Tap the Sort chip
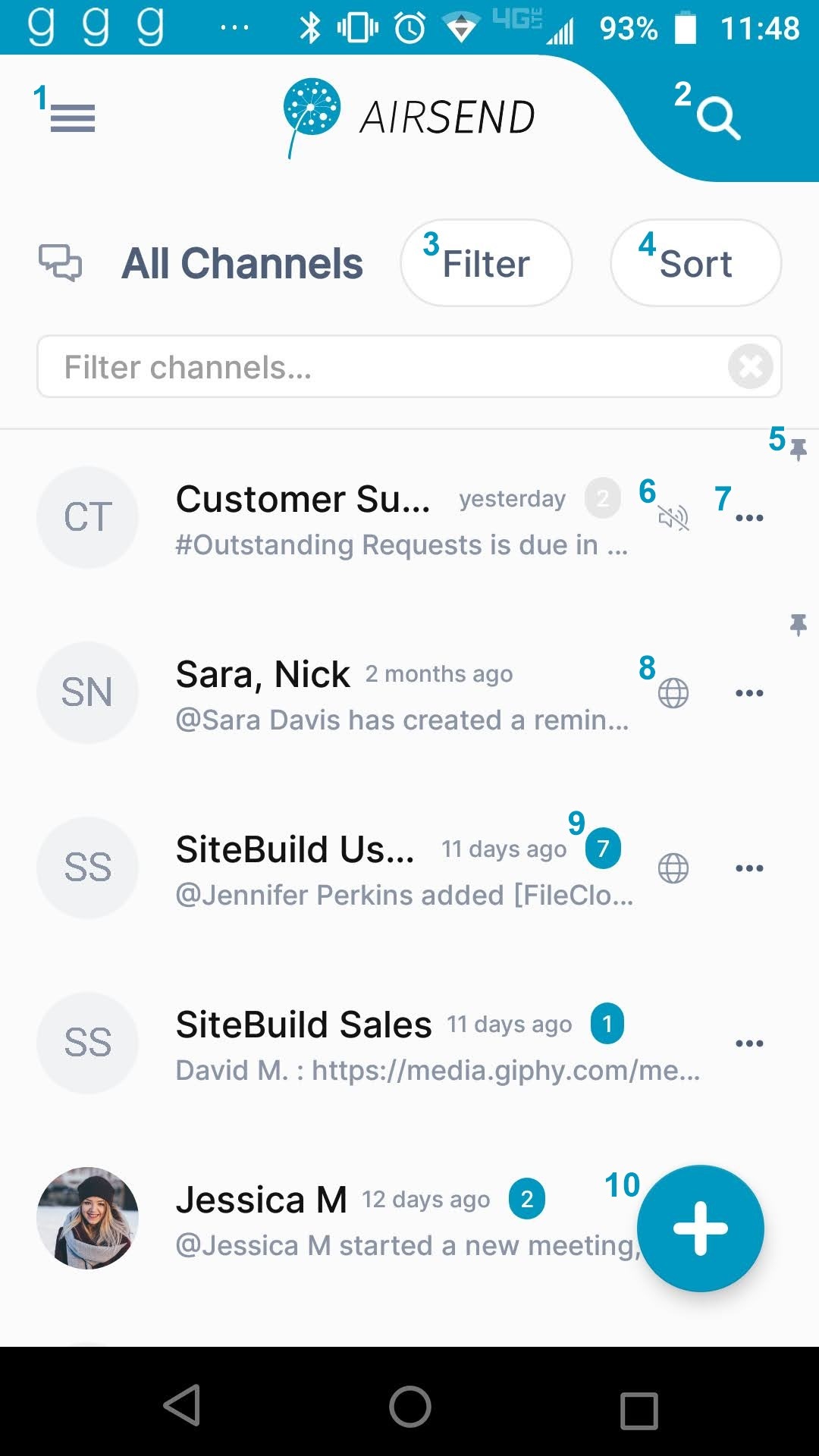The image size is (819, 1456). pos(695,263)
